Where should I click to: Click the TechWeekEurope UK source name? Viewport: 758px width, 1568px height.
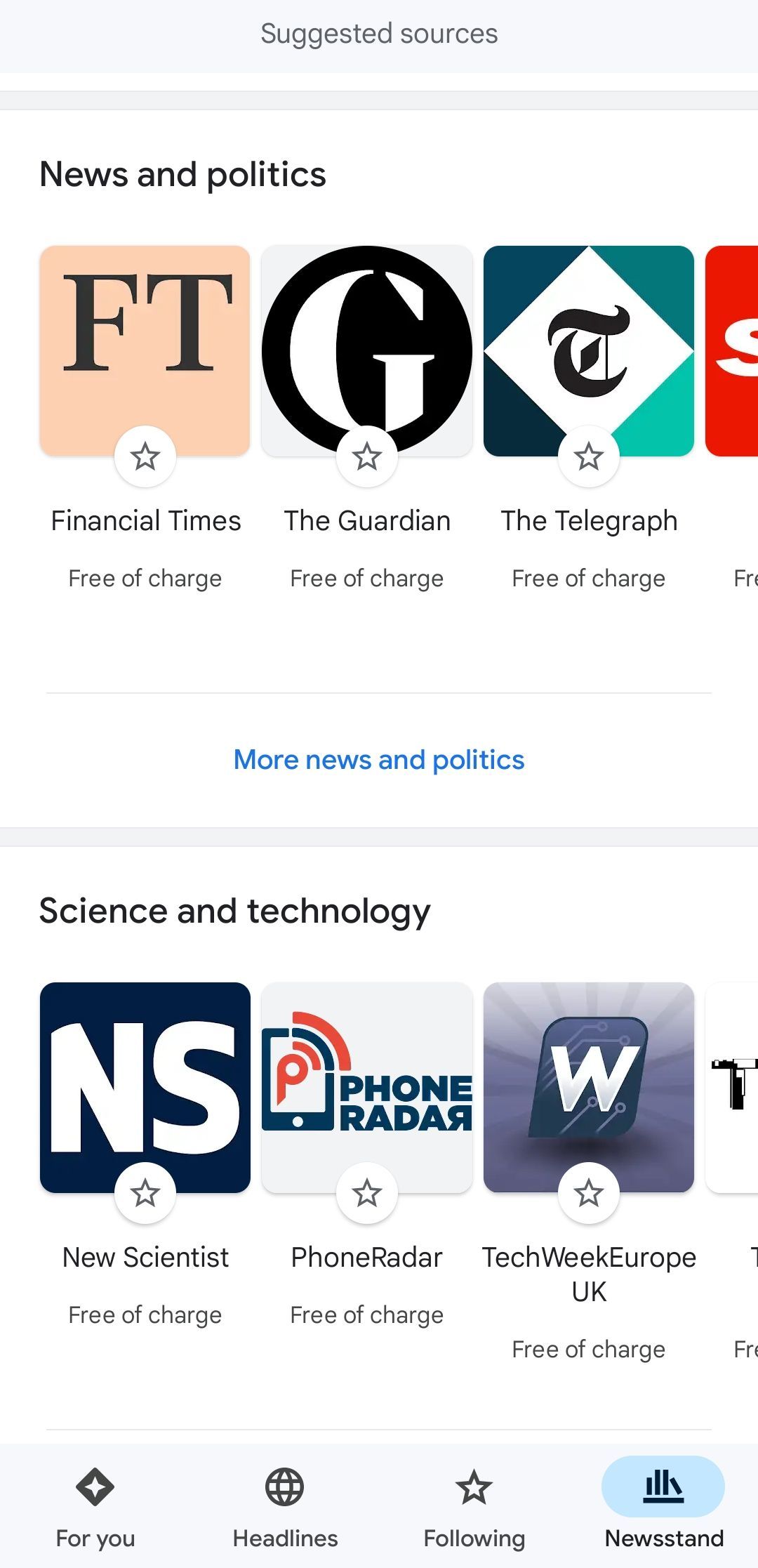click(x=589, y=1273)
